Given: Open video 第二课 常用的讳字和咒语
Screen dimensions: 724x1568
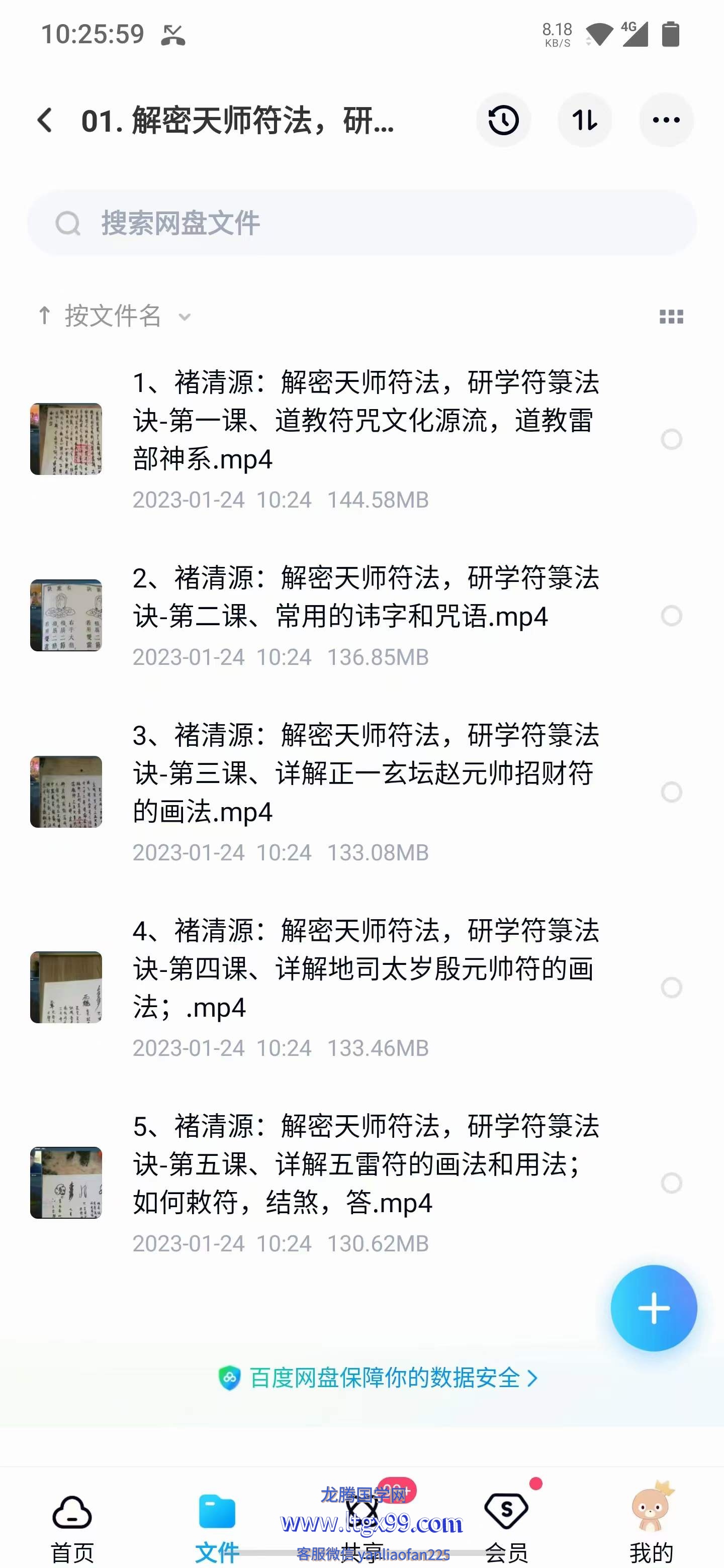Looking at the screenshot, I should 366,597.
